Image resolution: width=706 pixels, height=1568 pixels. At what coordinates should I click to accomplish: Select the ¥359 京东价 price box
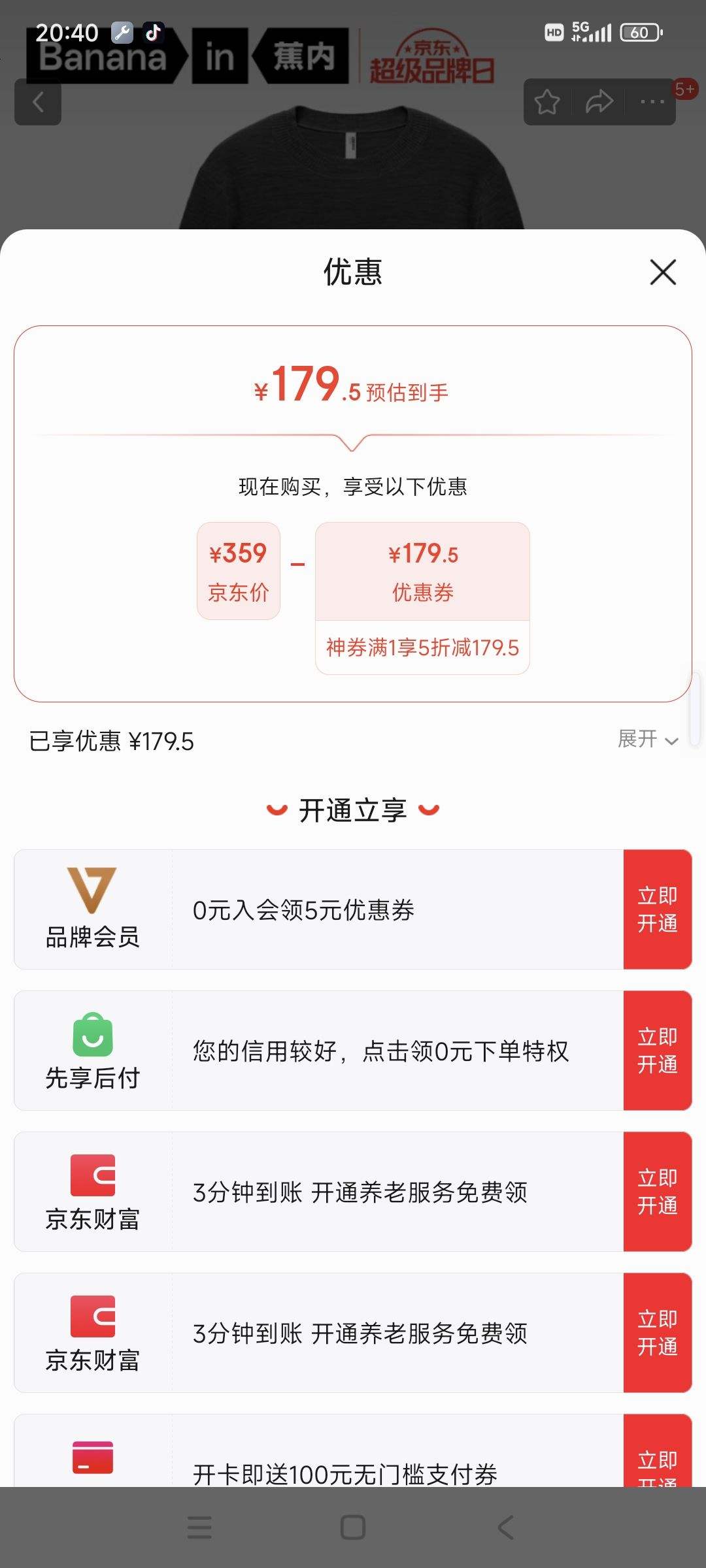tap(238, 570)
